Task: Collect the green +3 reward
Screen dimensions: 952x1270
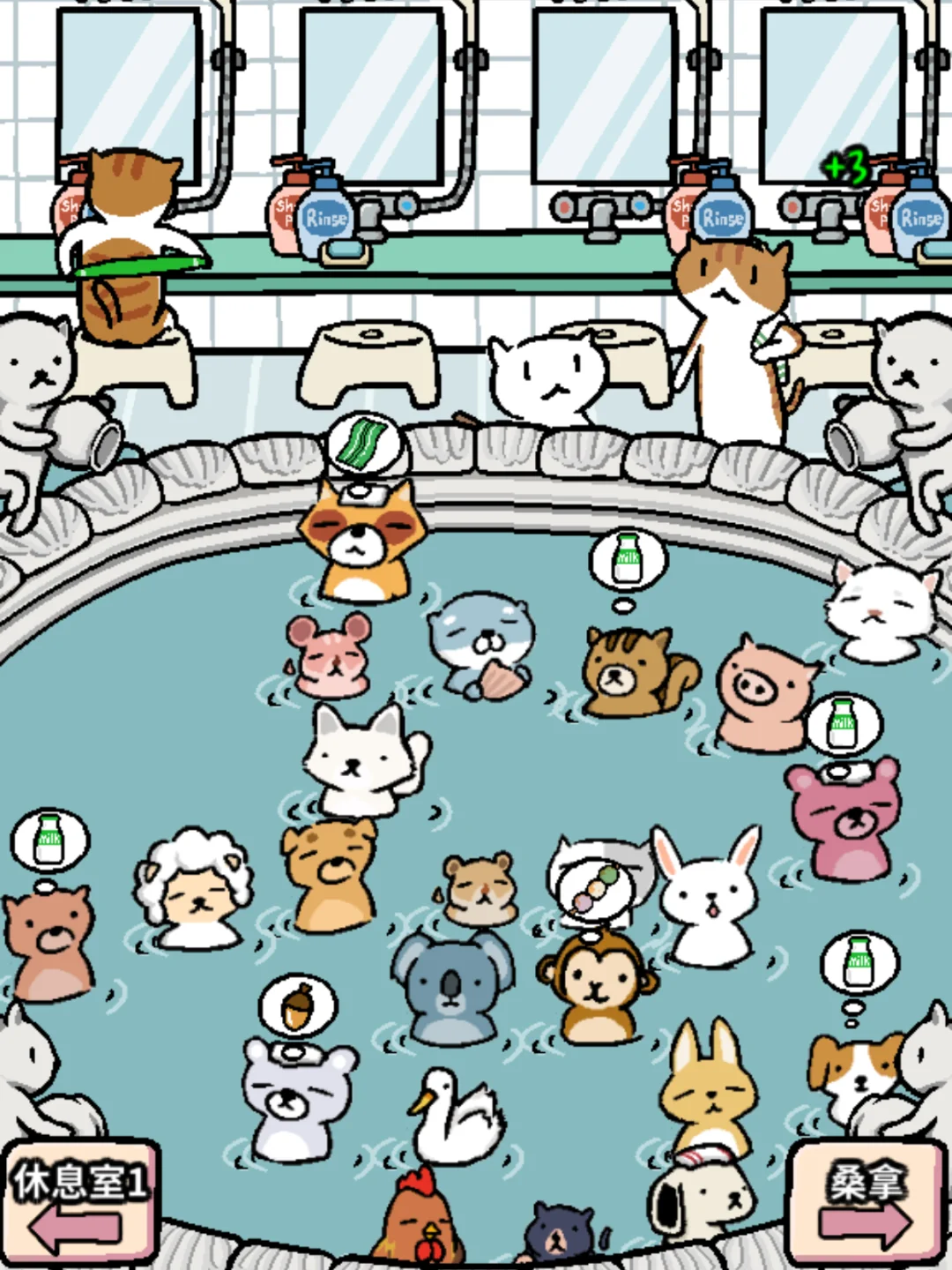Action: click(846, 168)
